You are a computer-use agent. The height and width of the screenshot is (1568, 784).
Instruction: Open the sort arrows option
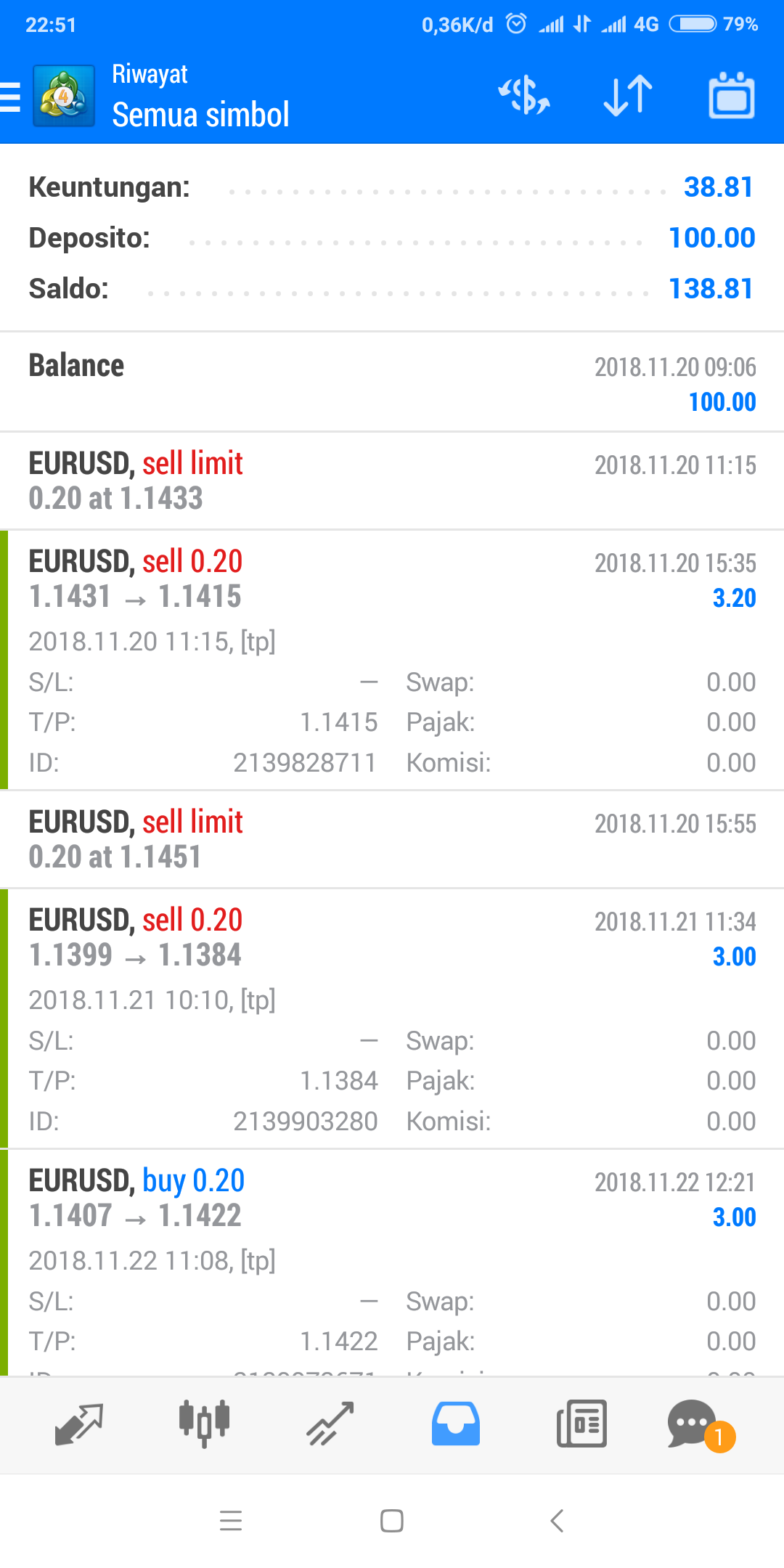(x=628, y=96)
